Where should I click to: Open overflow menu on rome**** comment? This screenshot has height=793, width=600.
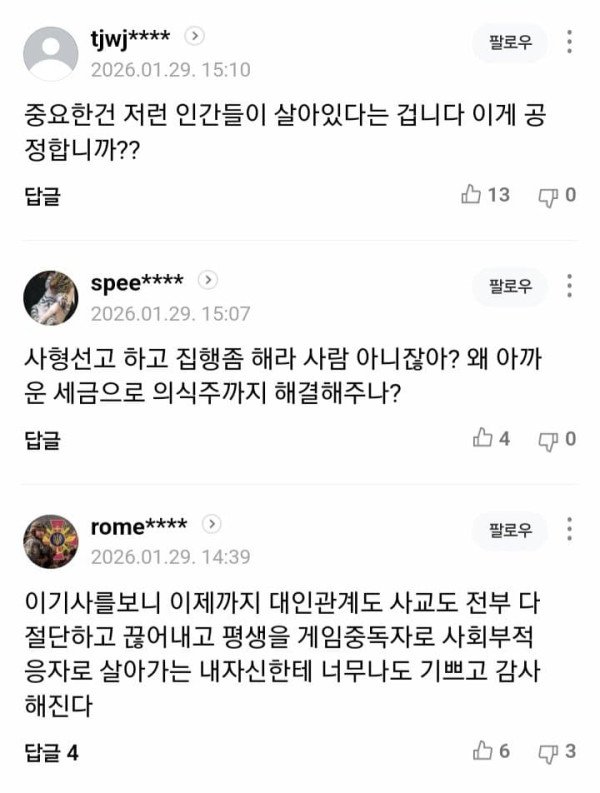(x=569, y=529)
